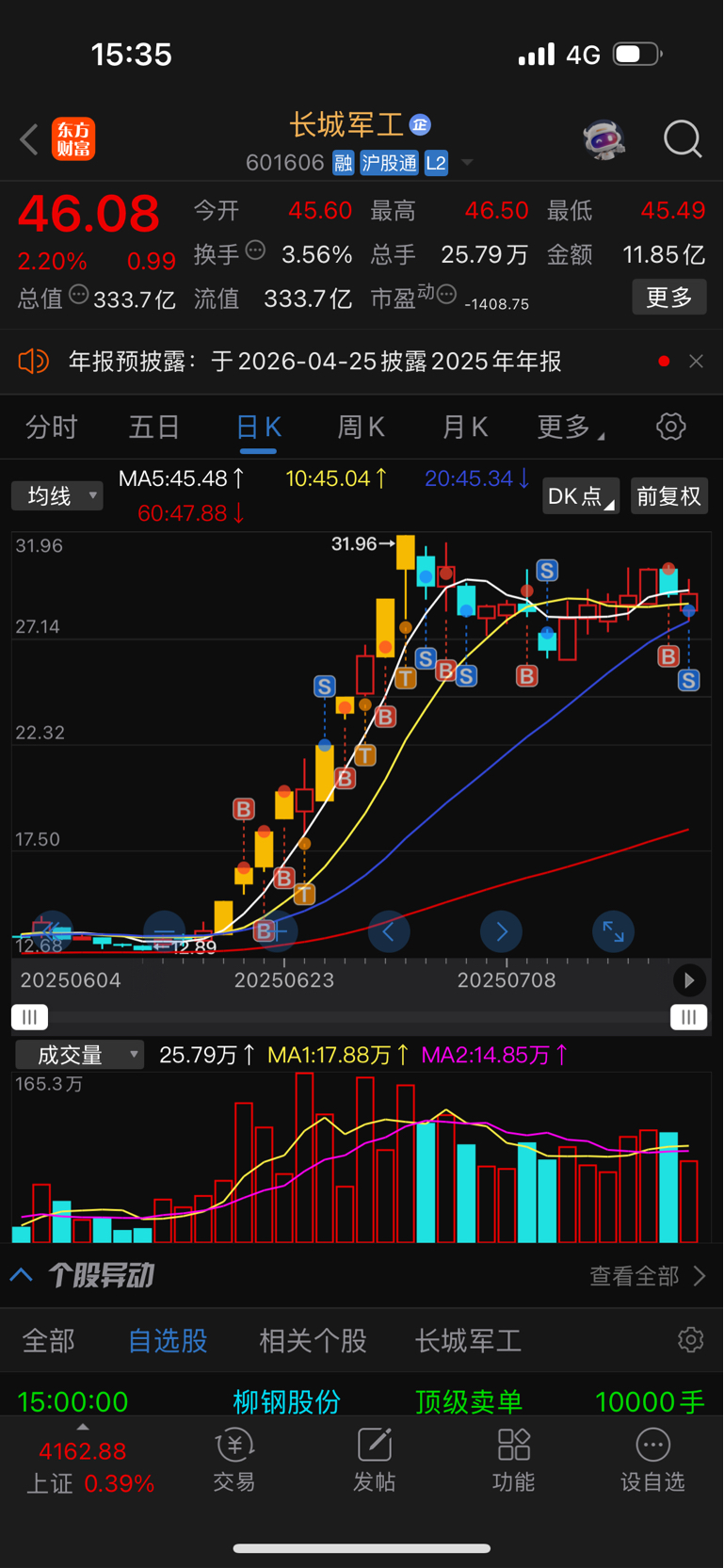The width and height of the screenshot is (724, 1568).
Task: Add stock via 设自选
Action: coord(652,1462)
